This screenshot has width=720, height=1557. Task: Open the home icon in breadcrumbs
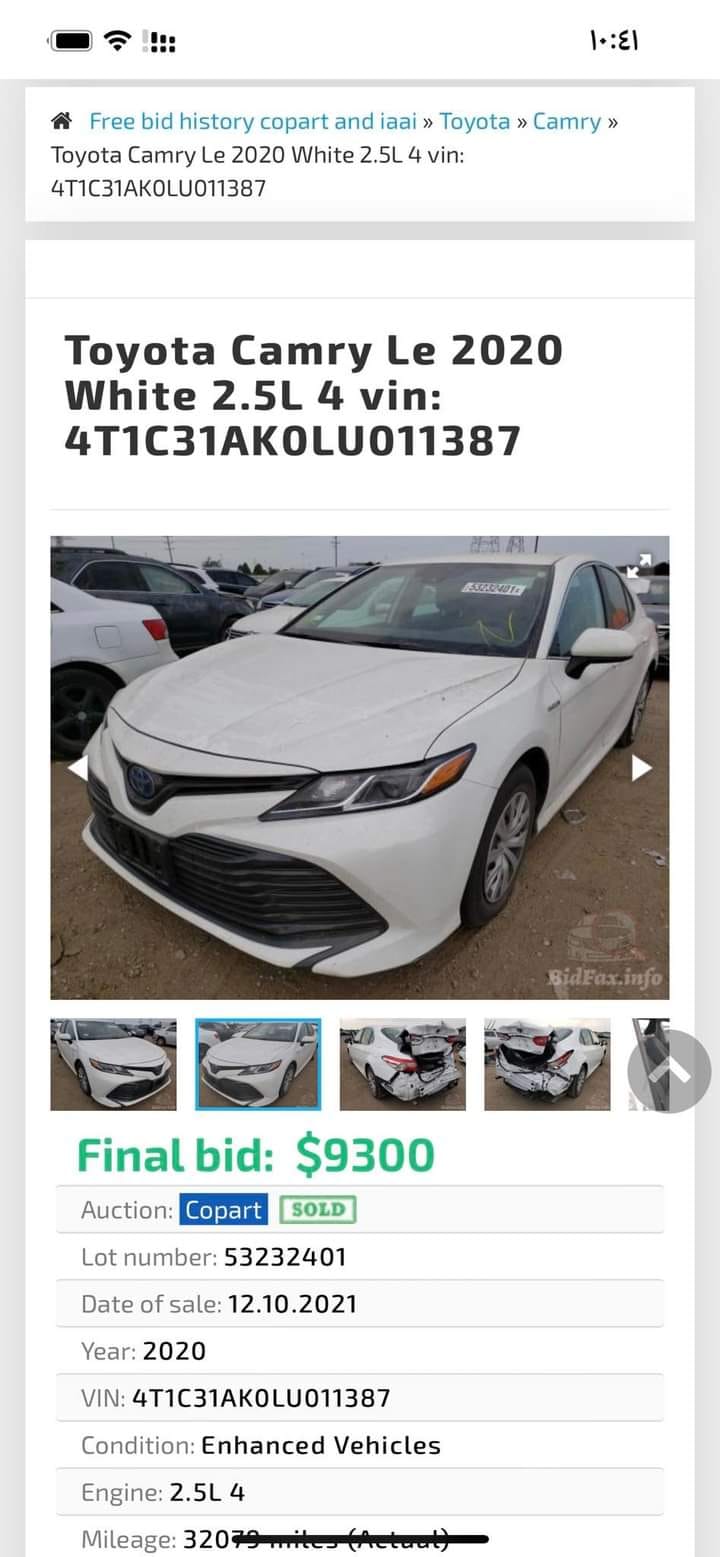61,122
